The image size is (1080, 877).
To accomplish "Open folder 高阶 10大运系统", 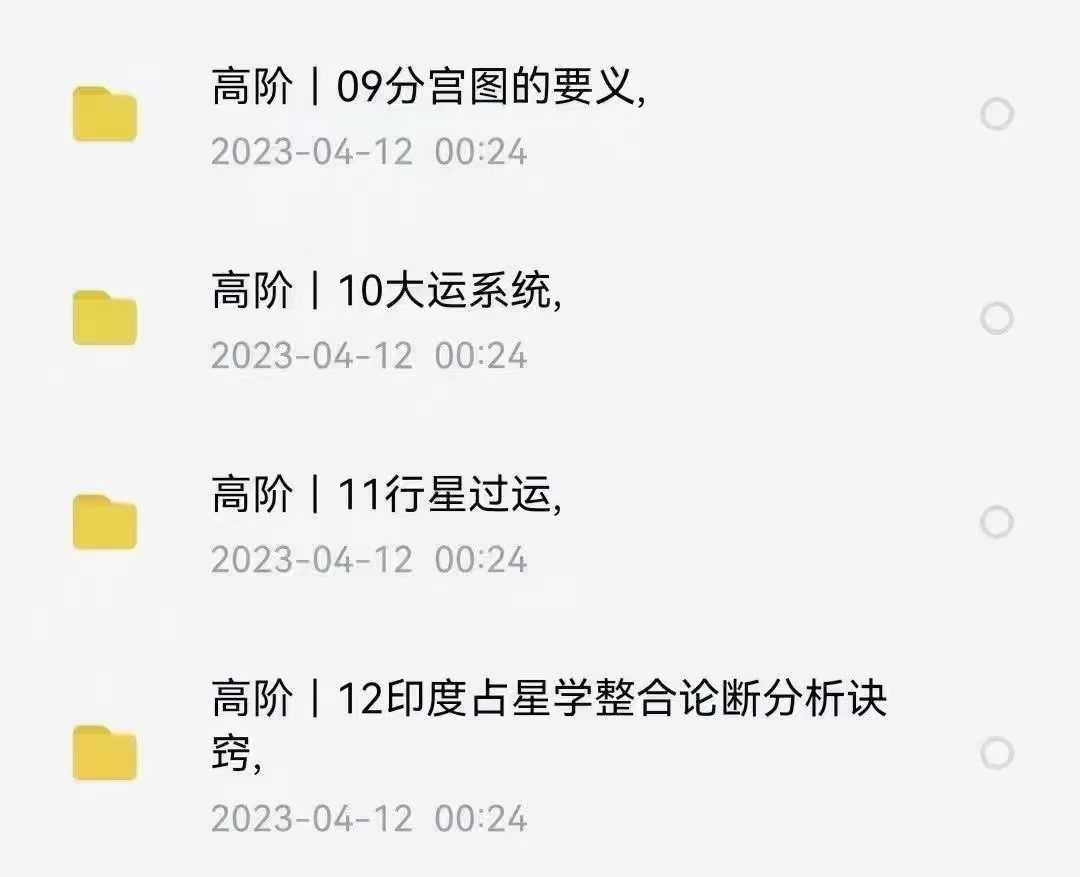I will tap(386, 294).
